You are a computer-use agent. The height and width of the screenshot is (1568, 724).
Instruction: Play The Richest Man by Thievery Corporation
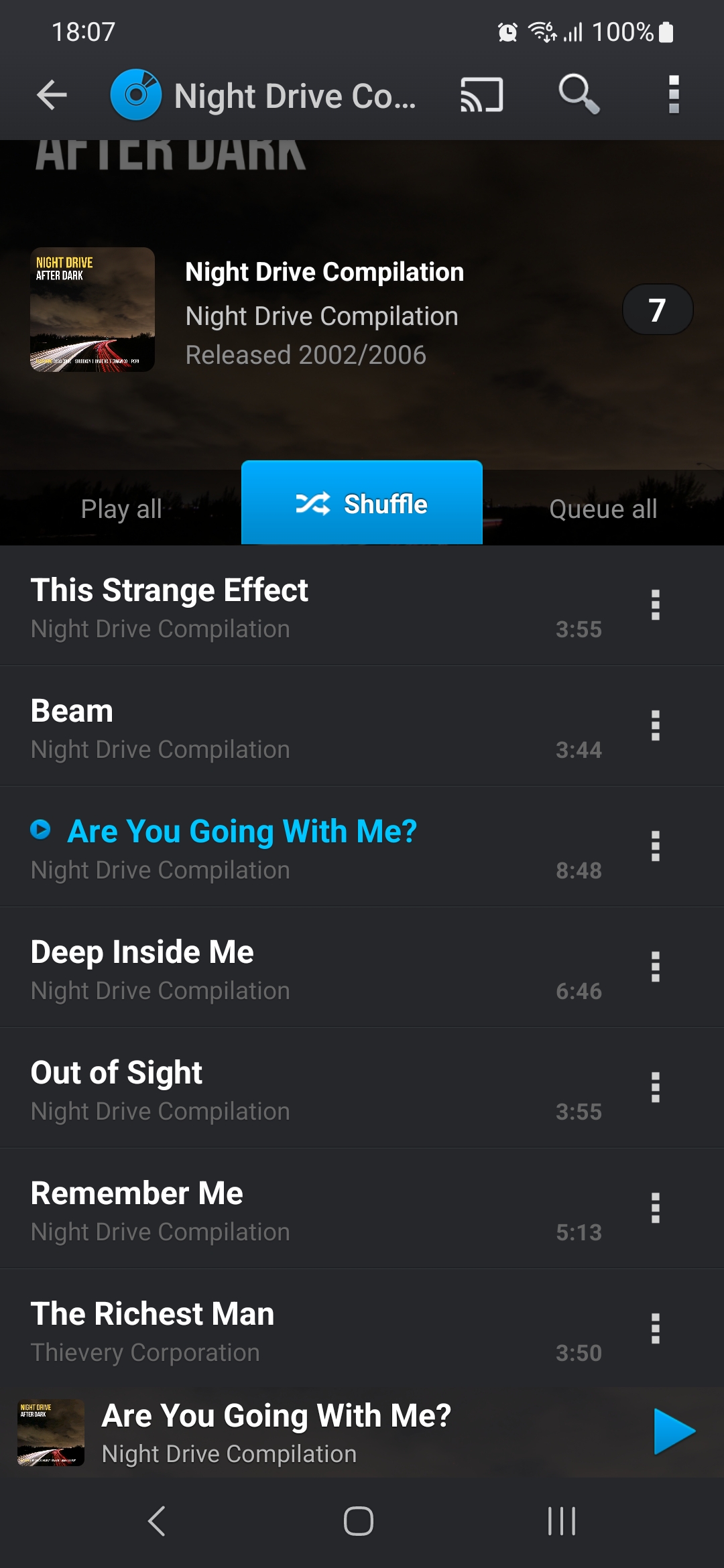point(268,1330)
